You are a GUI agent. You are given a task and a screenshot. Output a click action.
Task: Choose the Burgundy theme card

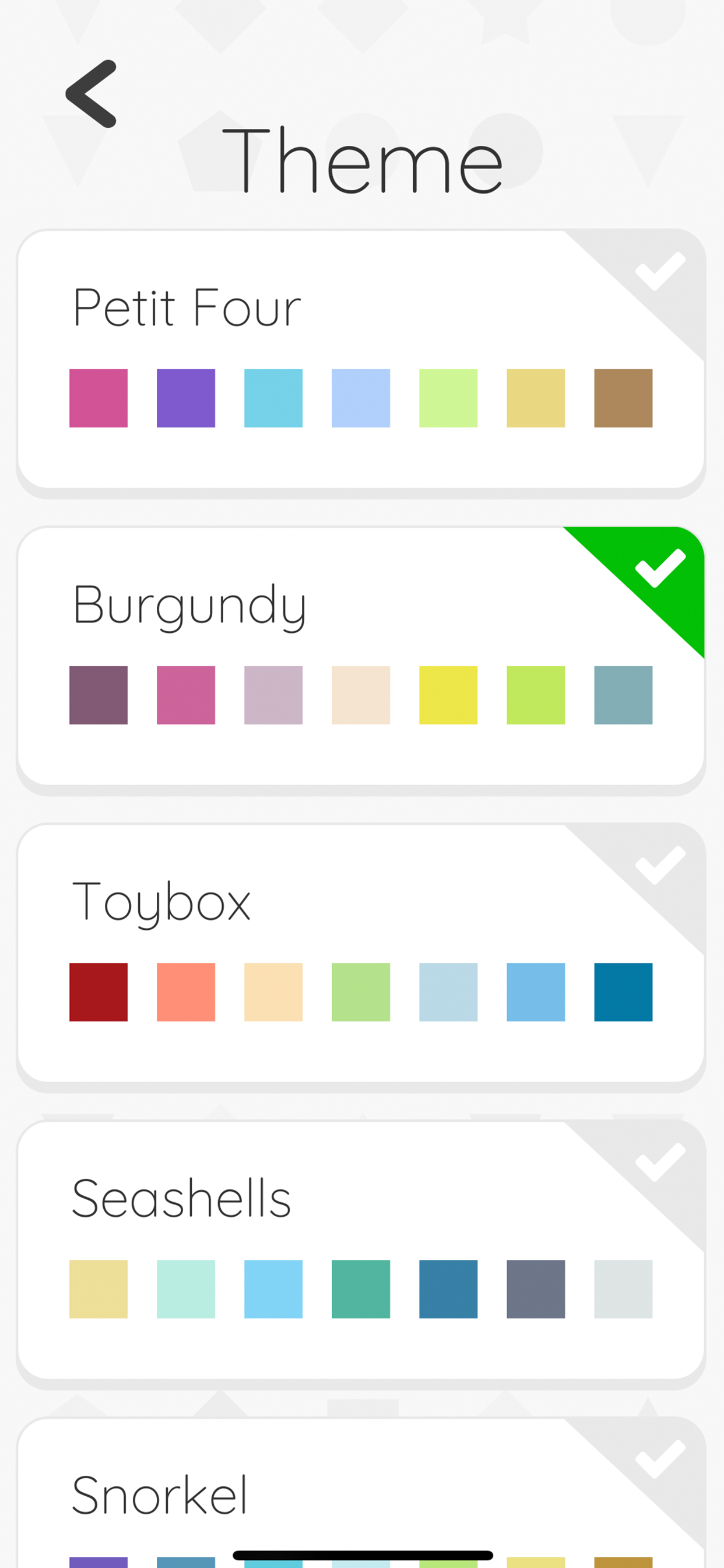[361, 660]
